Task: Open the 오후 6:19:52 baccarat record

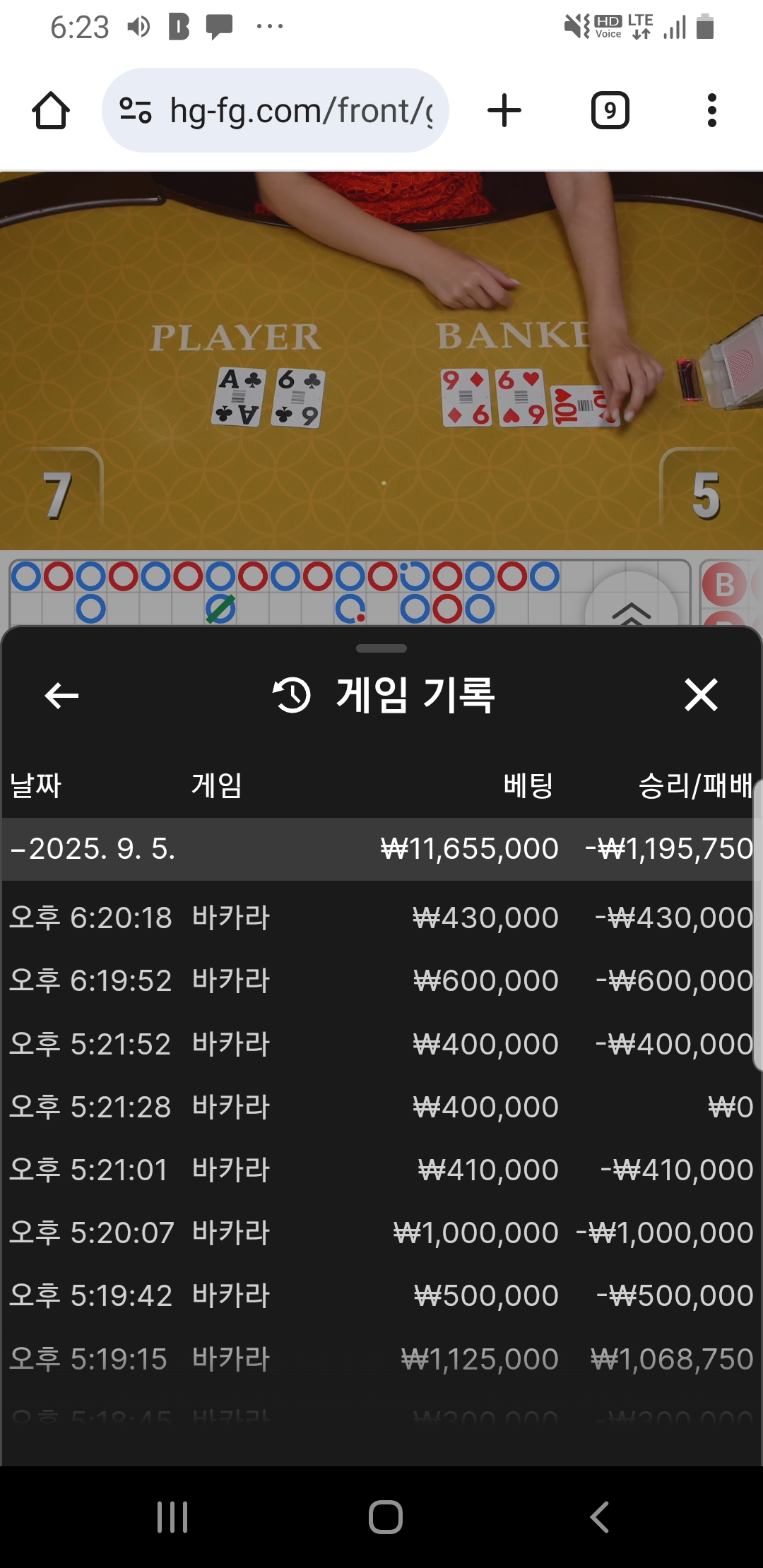Action: (x=378, y=981)
